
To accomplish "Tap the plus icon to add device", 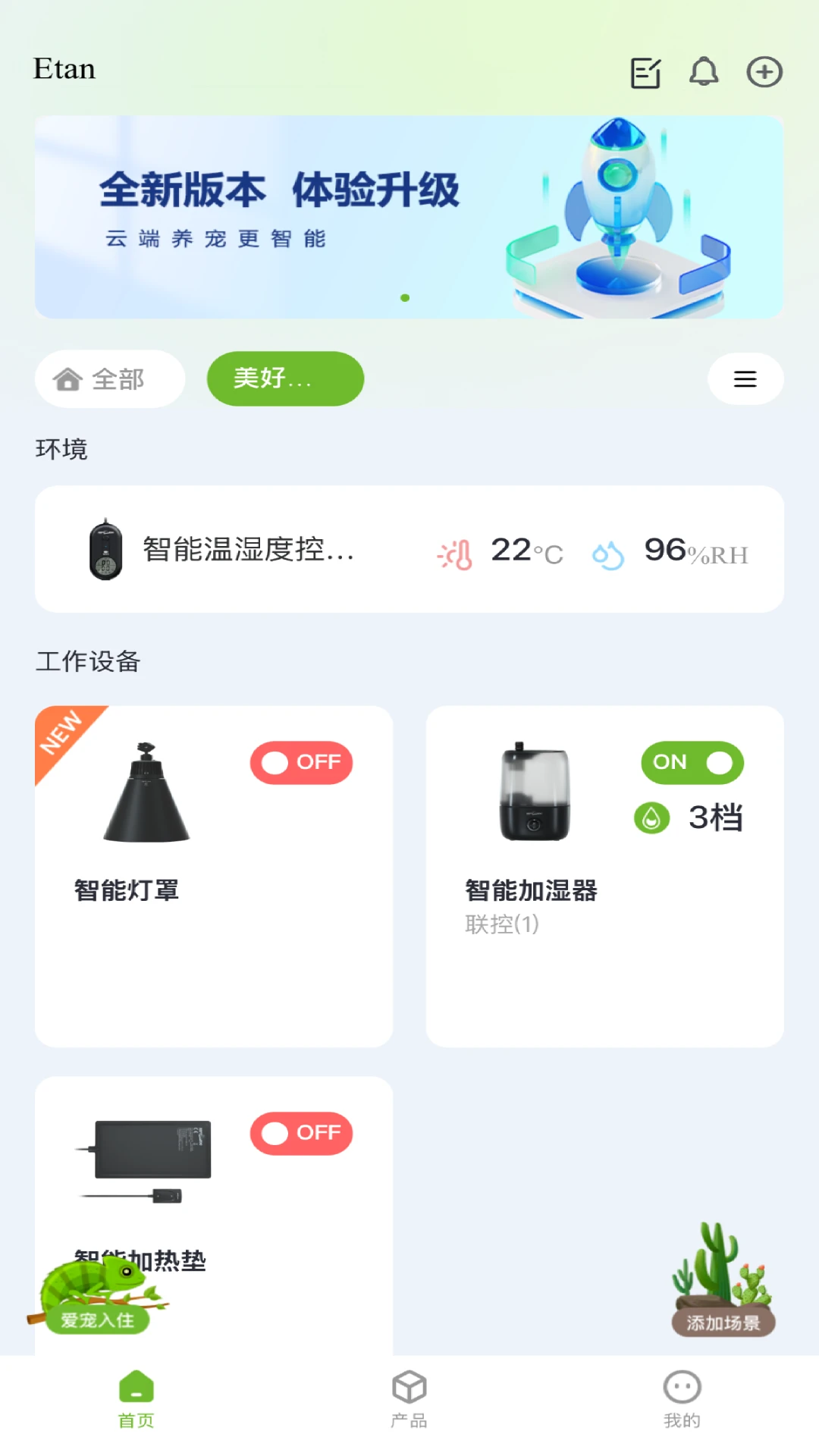I will (x=764, y=72).
